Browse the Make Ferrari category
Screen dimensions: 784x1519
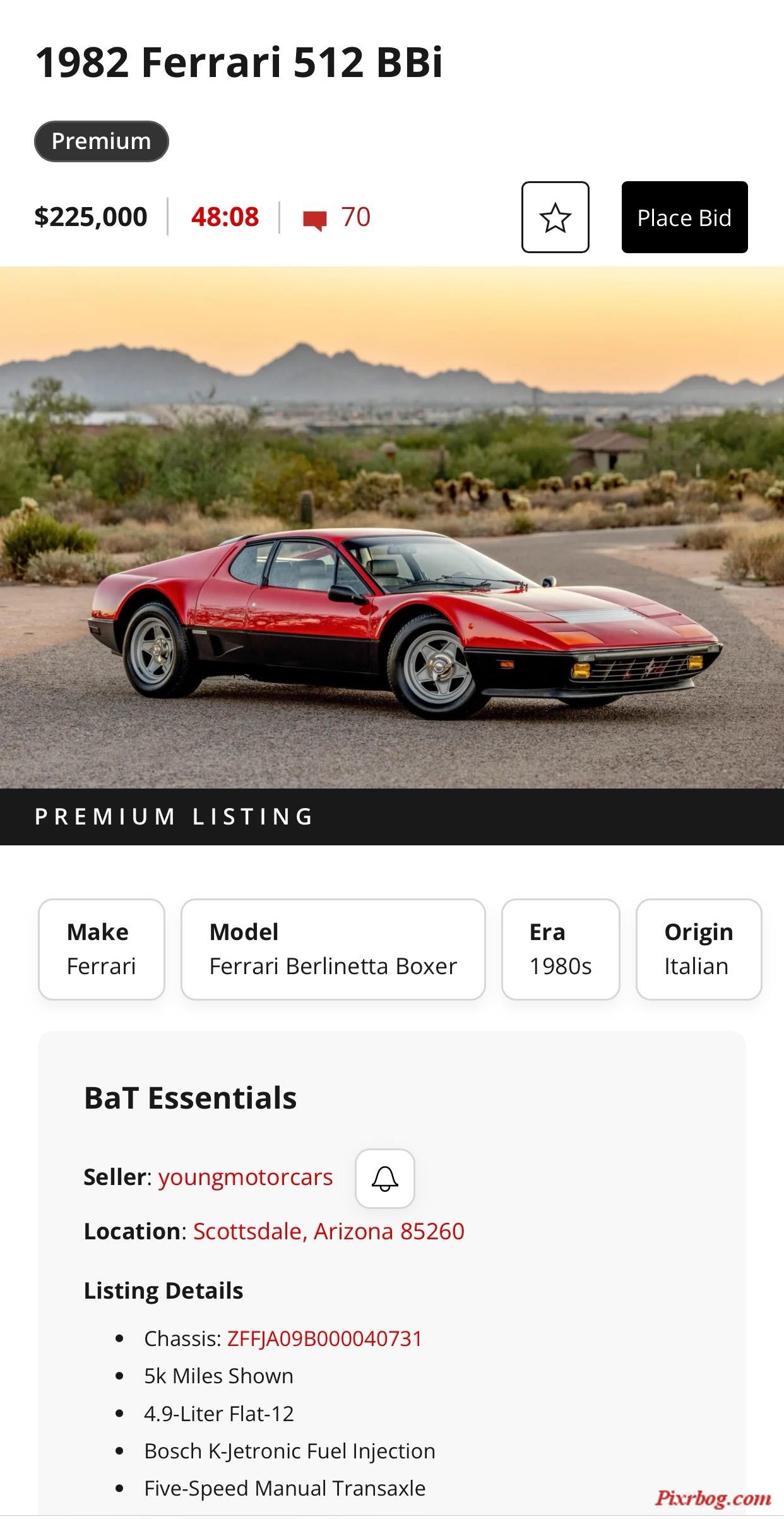[x=102, y=949]
